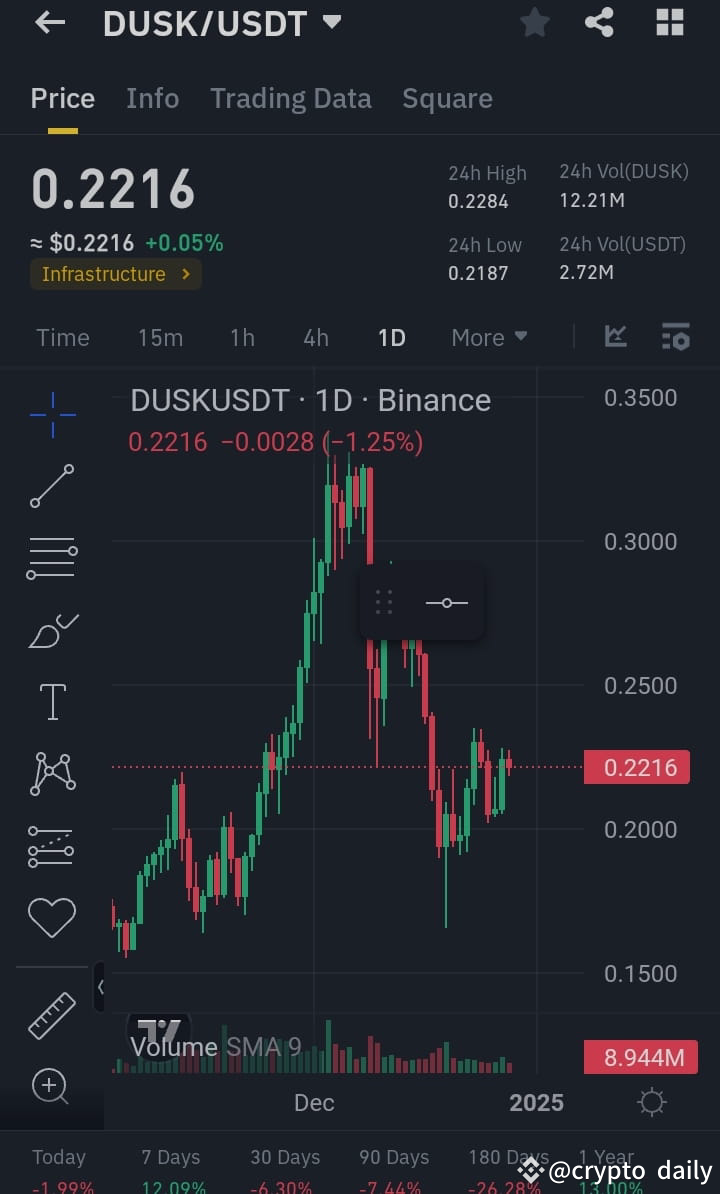The width and height of the screenshot is (720, 1194).
Task: Toggle light theme with the sun icon
Action: [x=651, y=1102]
